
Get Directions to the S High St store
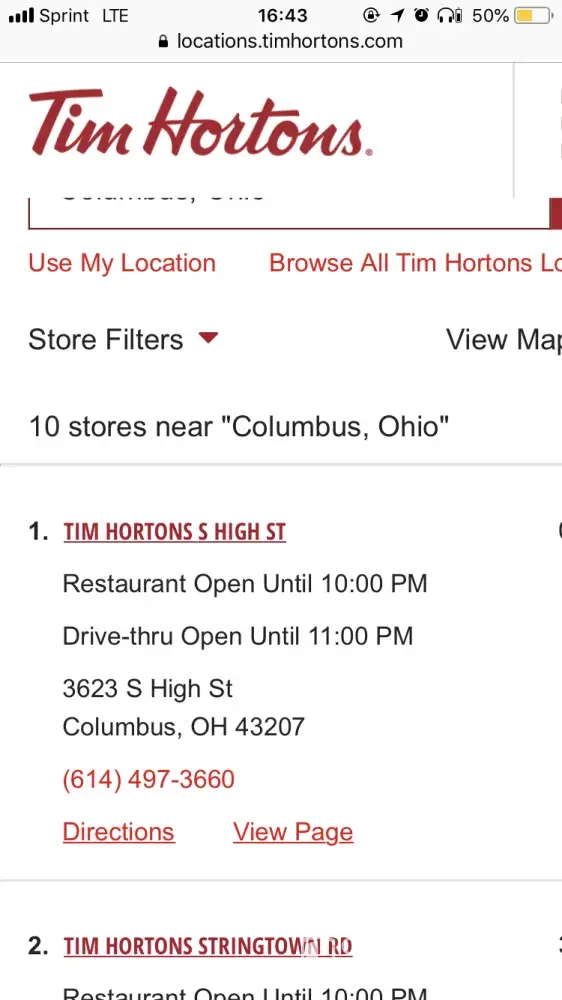[119, 832]
